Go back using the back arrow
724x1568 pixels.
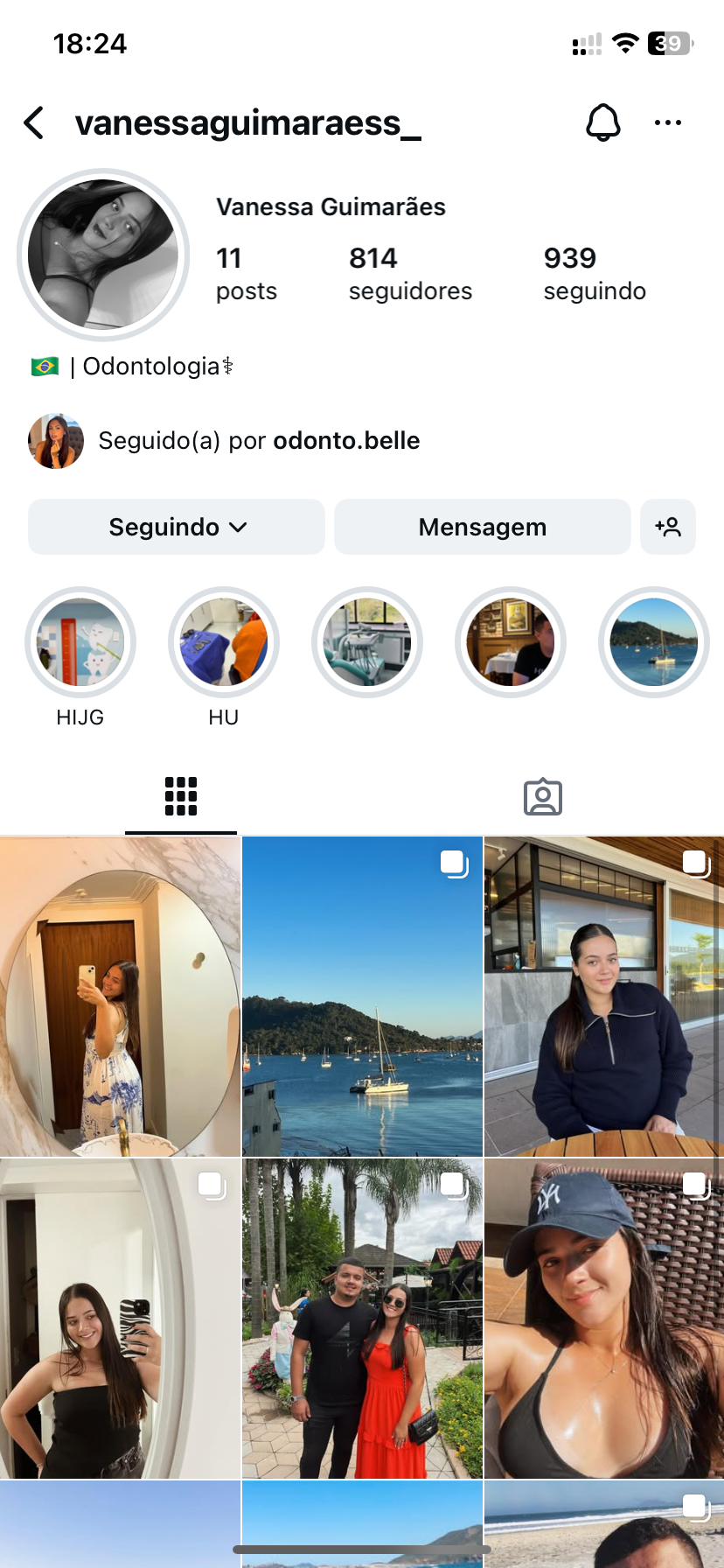(x=35, y=123)
